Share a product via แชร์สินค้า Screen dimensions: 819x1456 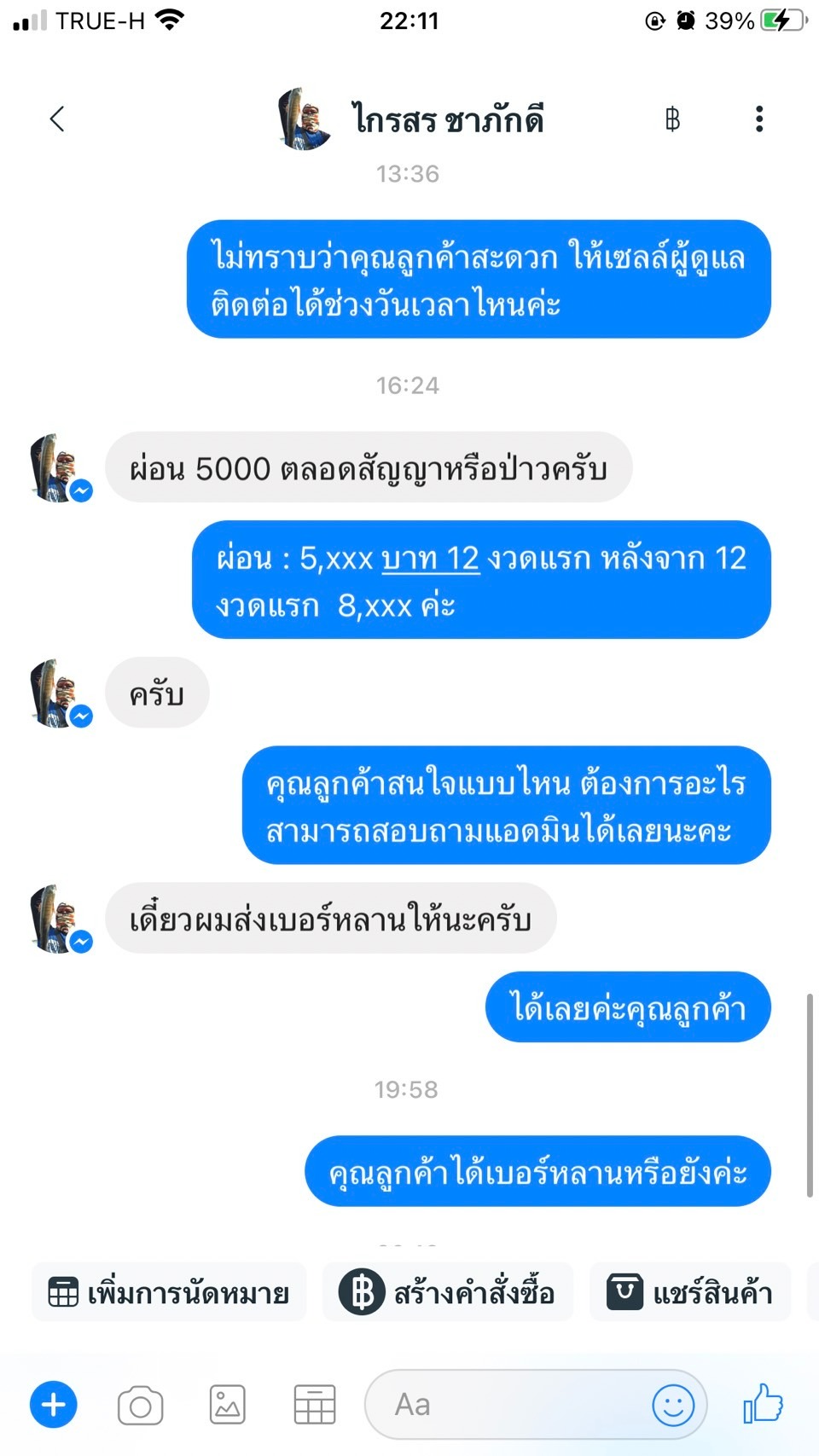[x=690, y=1292]
